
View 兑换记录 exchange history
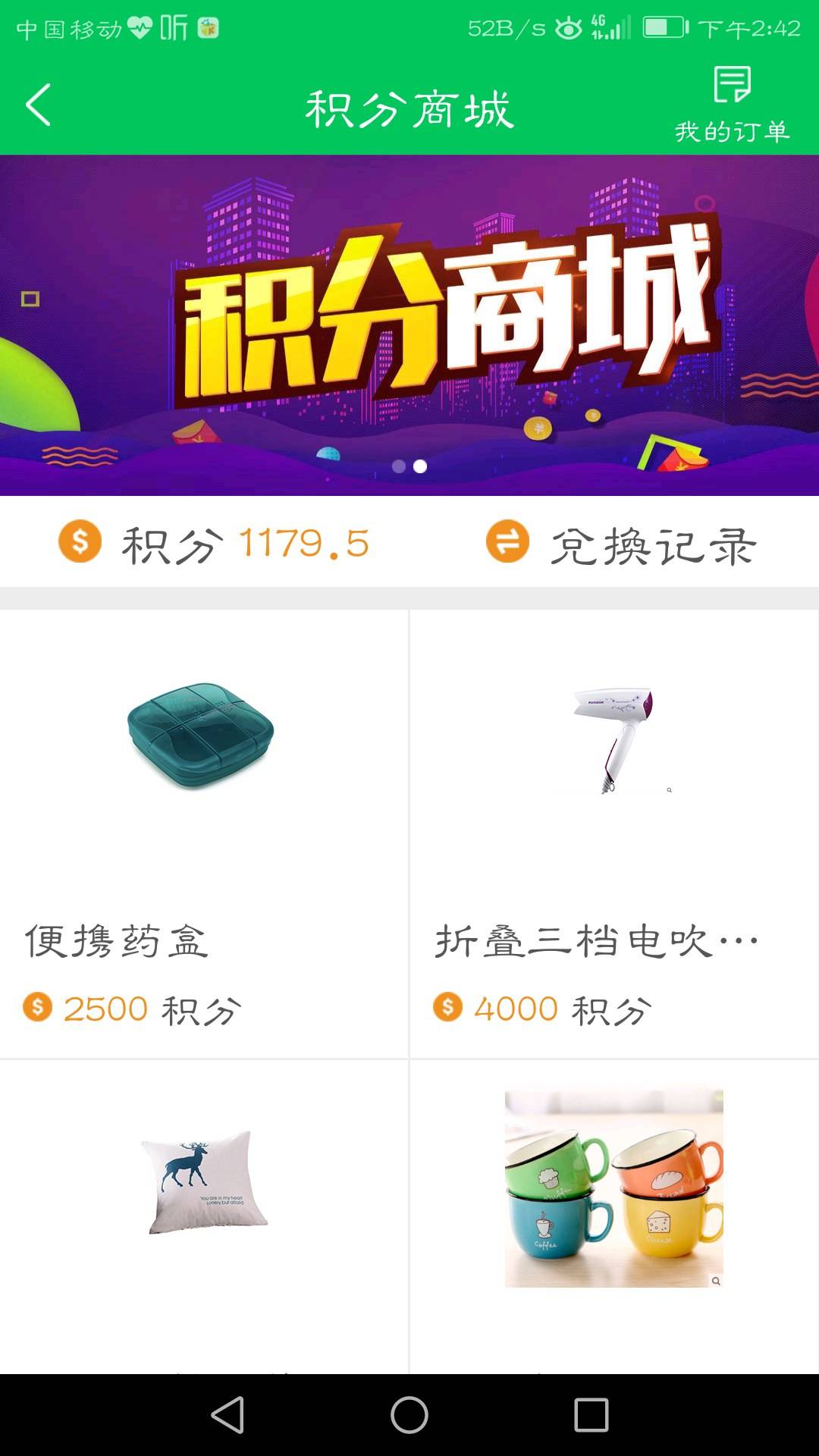click(x=622, y=544)
